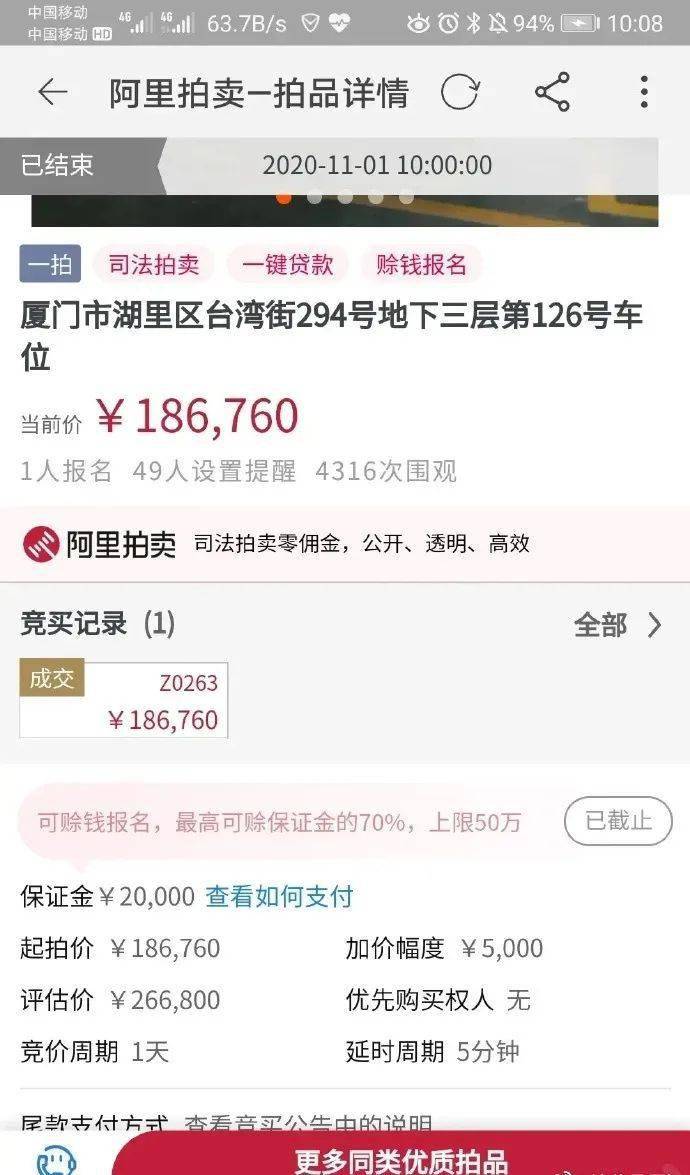Tap the 更多同类优质拍品 button

[400, 1160]
